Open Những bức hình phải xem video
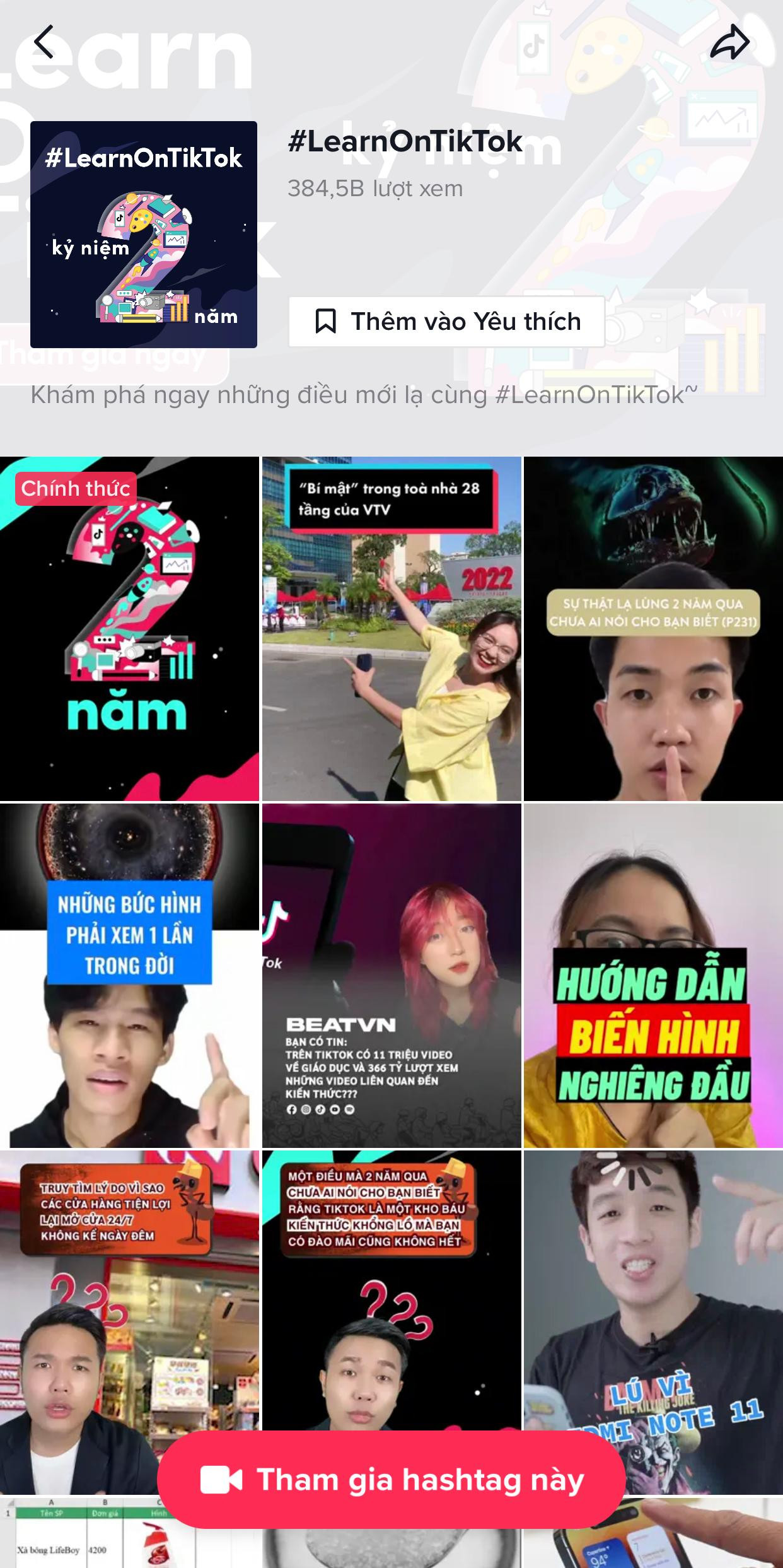This screenshot has width=783, height=1568. click(129, 975)
